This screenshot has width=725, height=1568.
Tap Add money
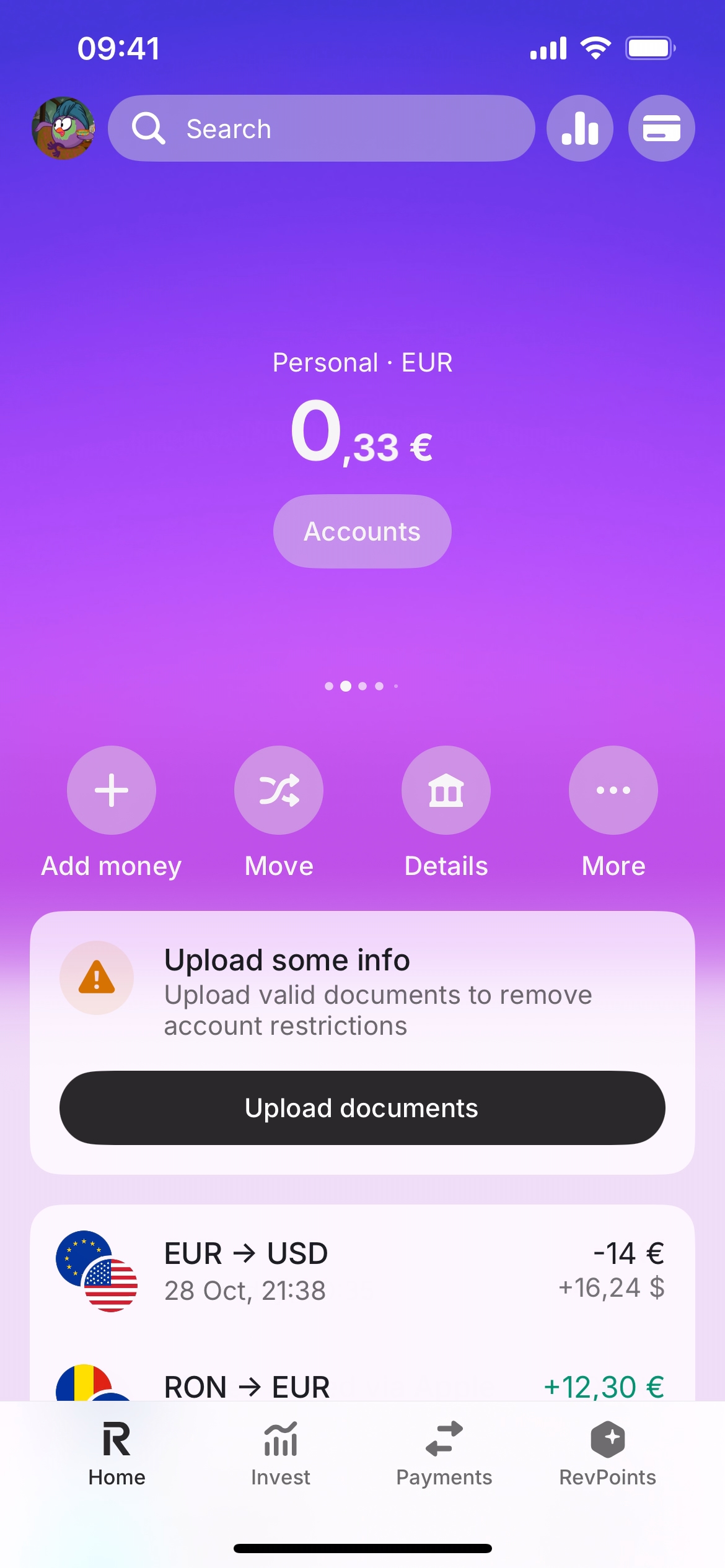tap(112, 790)
